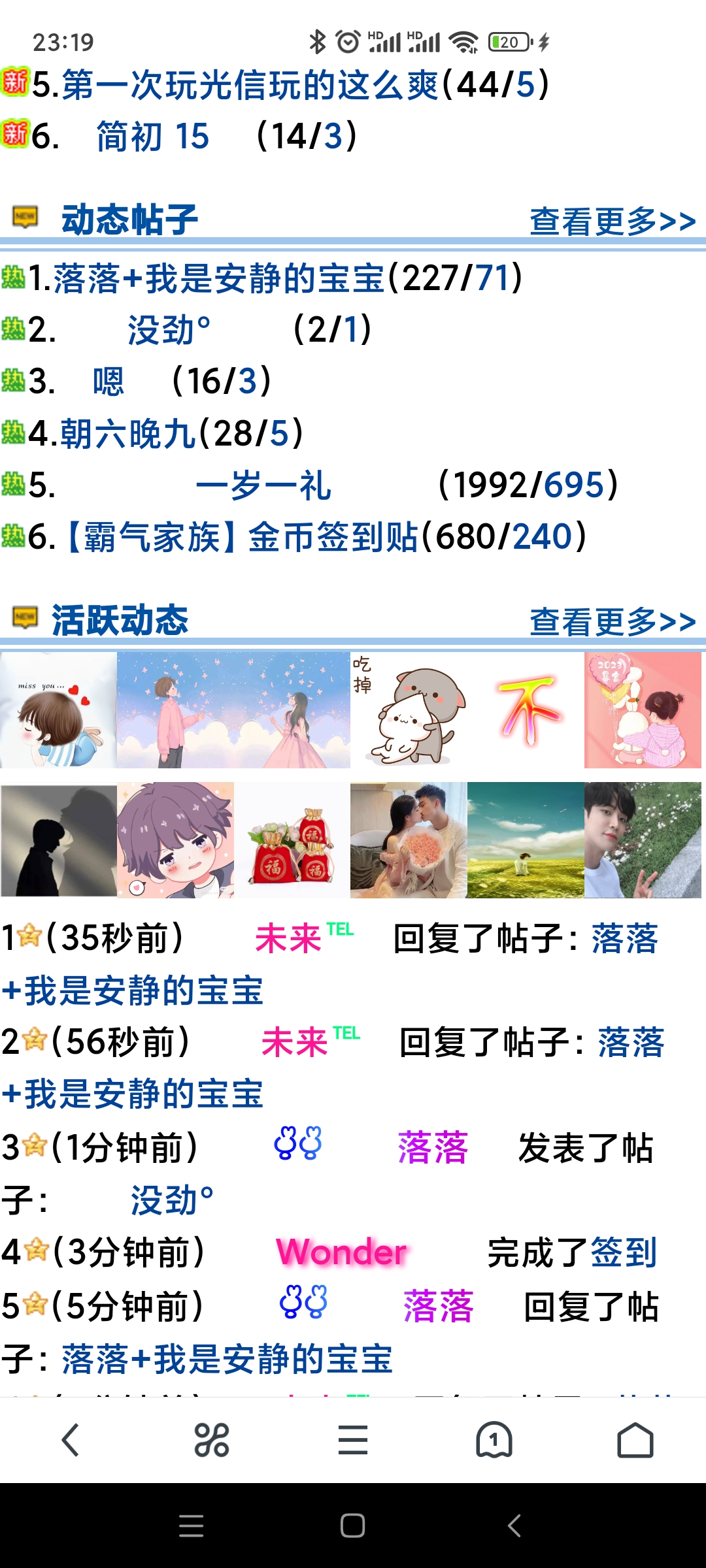Image resolution: width=706 pixels, height=1568 pixels.
Task: Go back with the browser back arrow
Action: tap(71, 1440)
